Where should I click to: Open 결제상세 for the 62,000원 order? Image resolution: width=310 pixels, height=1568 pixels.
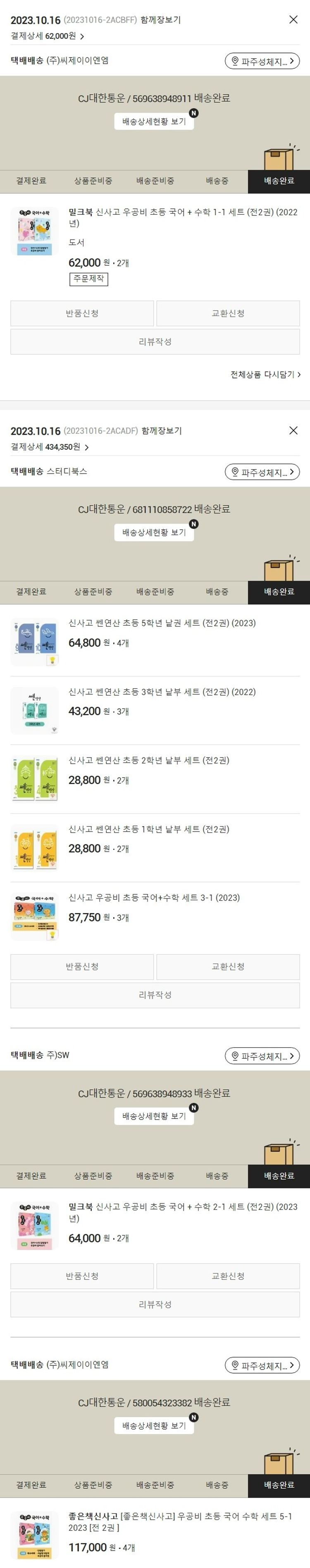pos(48,36)
